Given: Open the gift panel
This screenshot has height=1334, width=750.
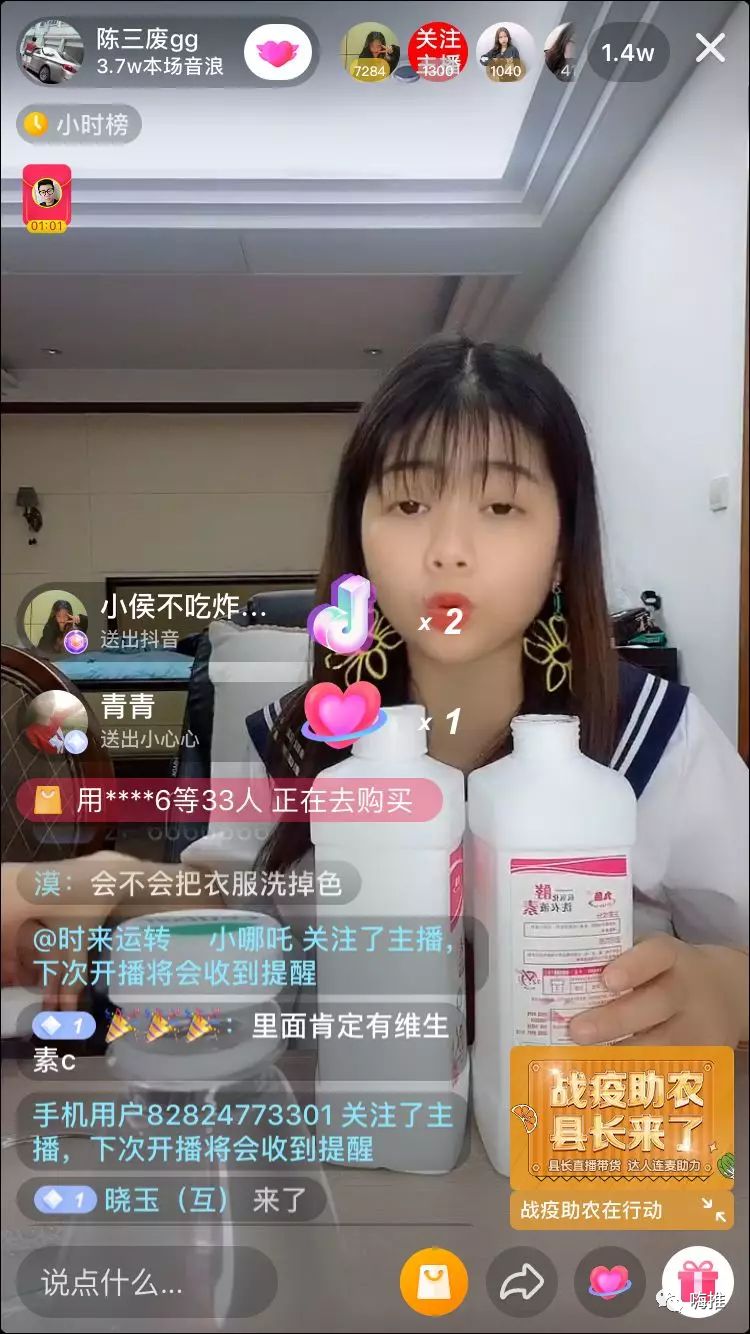Looking at the screenshot, I should click(697, 1281).
